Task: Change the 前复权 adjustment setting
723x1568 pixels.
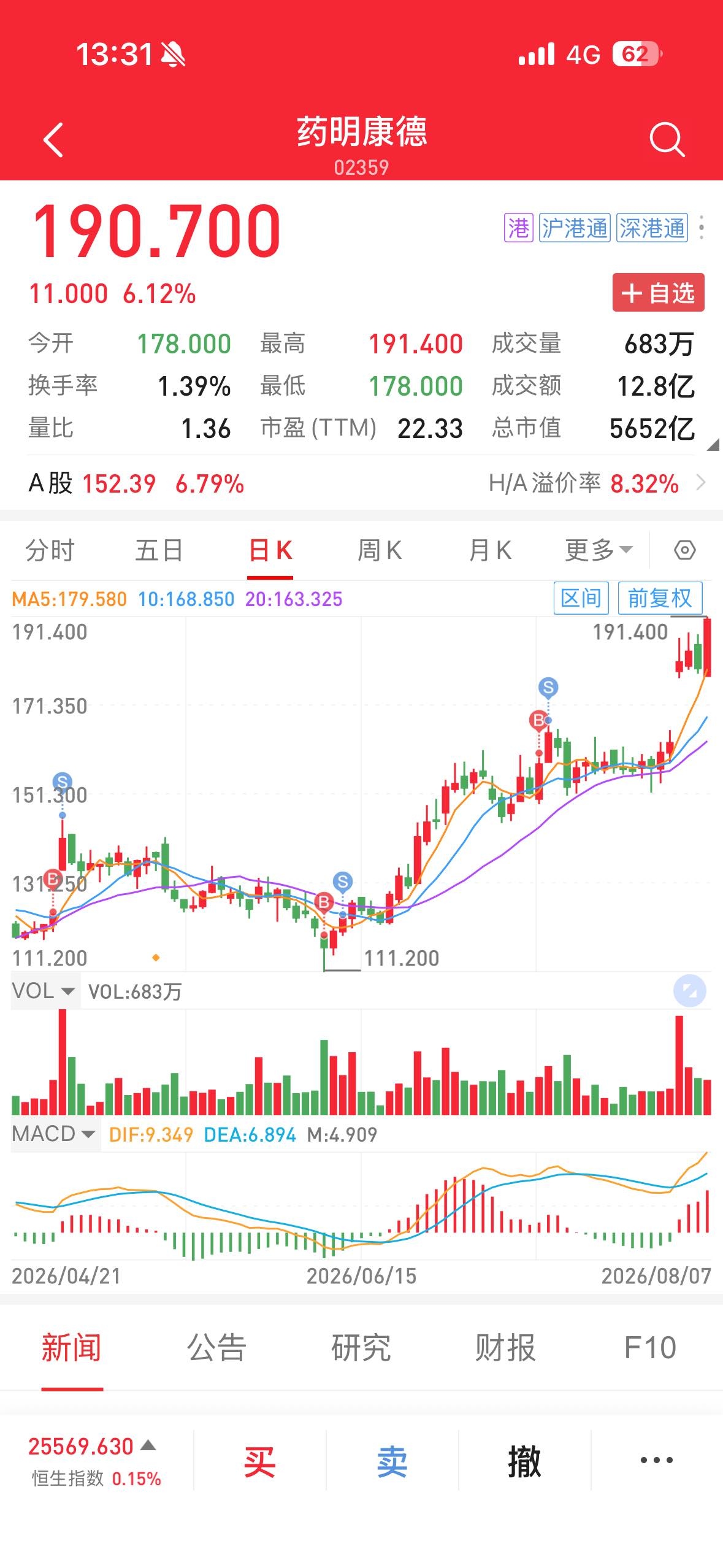Action: coord(660,598)
